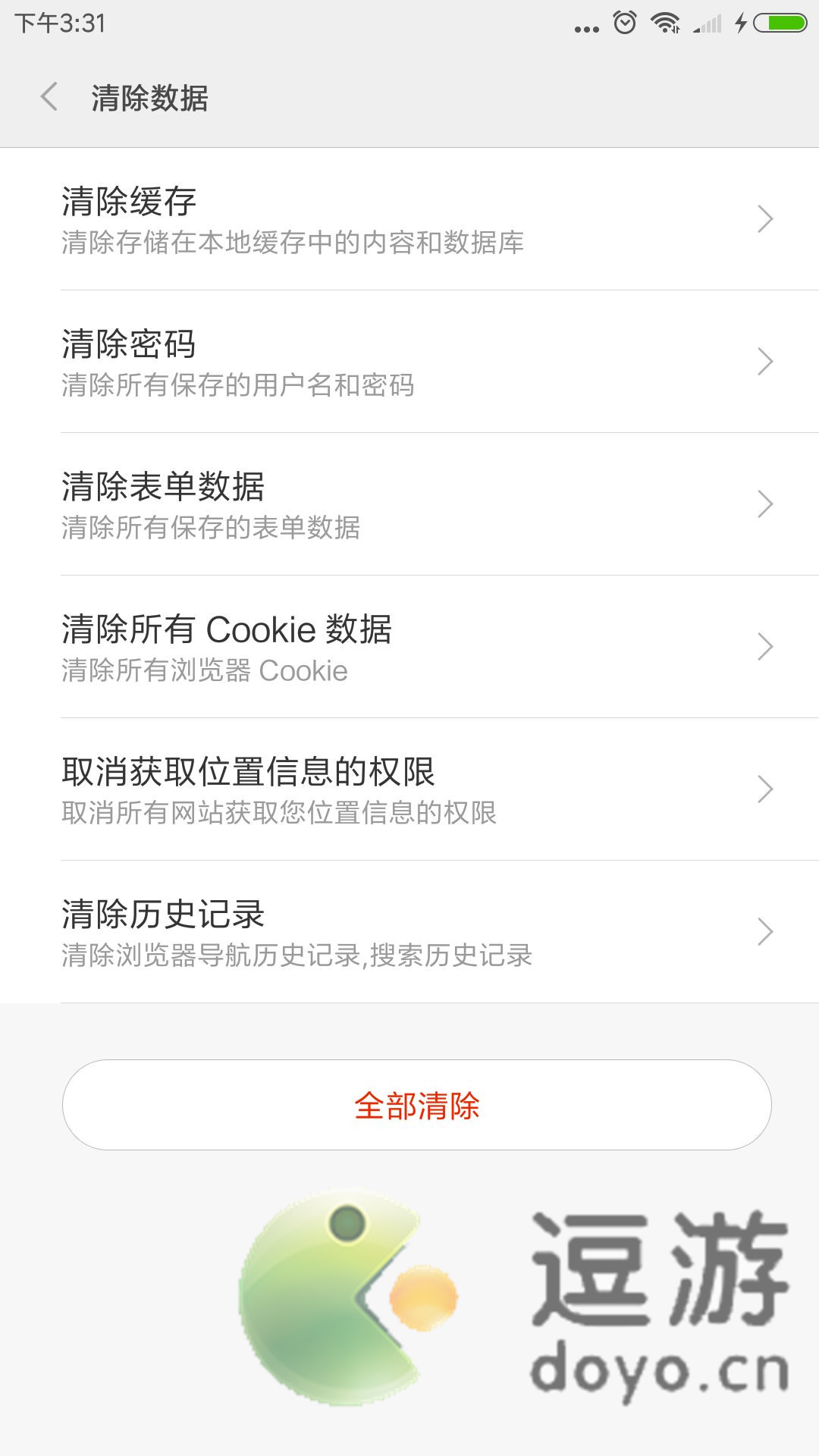The width and height of the screenshot is (819, 1456).
Task: Open the 清除缓存 option
Action: 409,219
